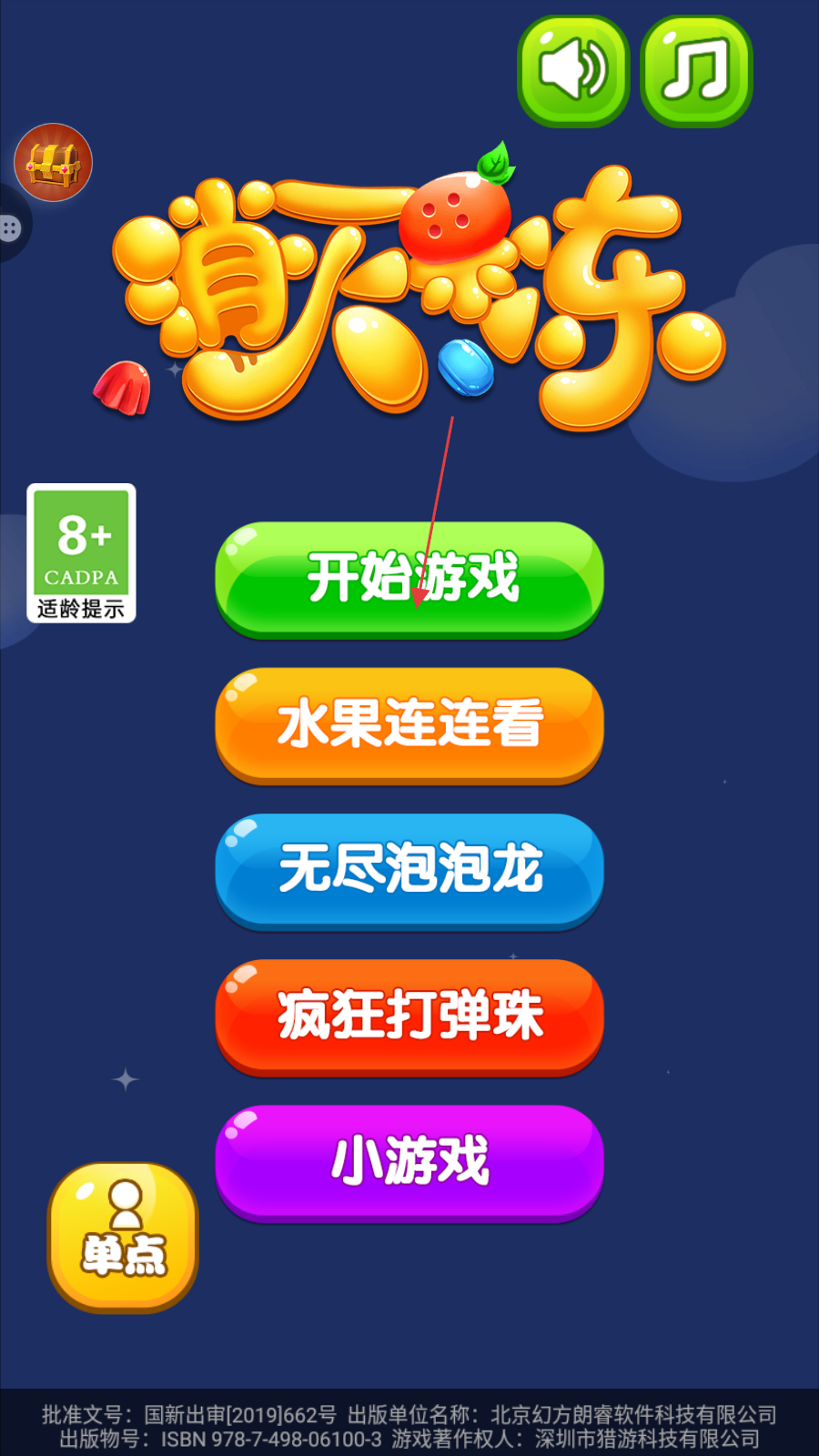Viewport: 819px width, 1456px height.
Task: Play 无尽泡泡龙 mode
Action: pyautogui.click(x=409, y=870)
